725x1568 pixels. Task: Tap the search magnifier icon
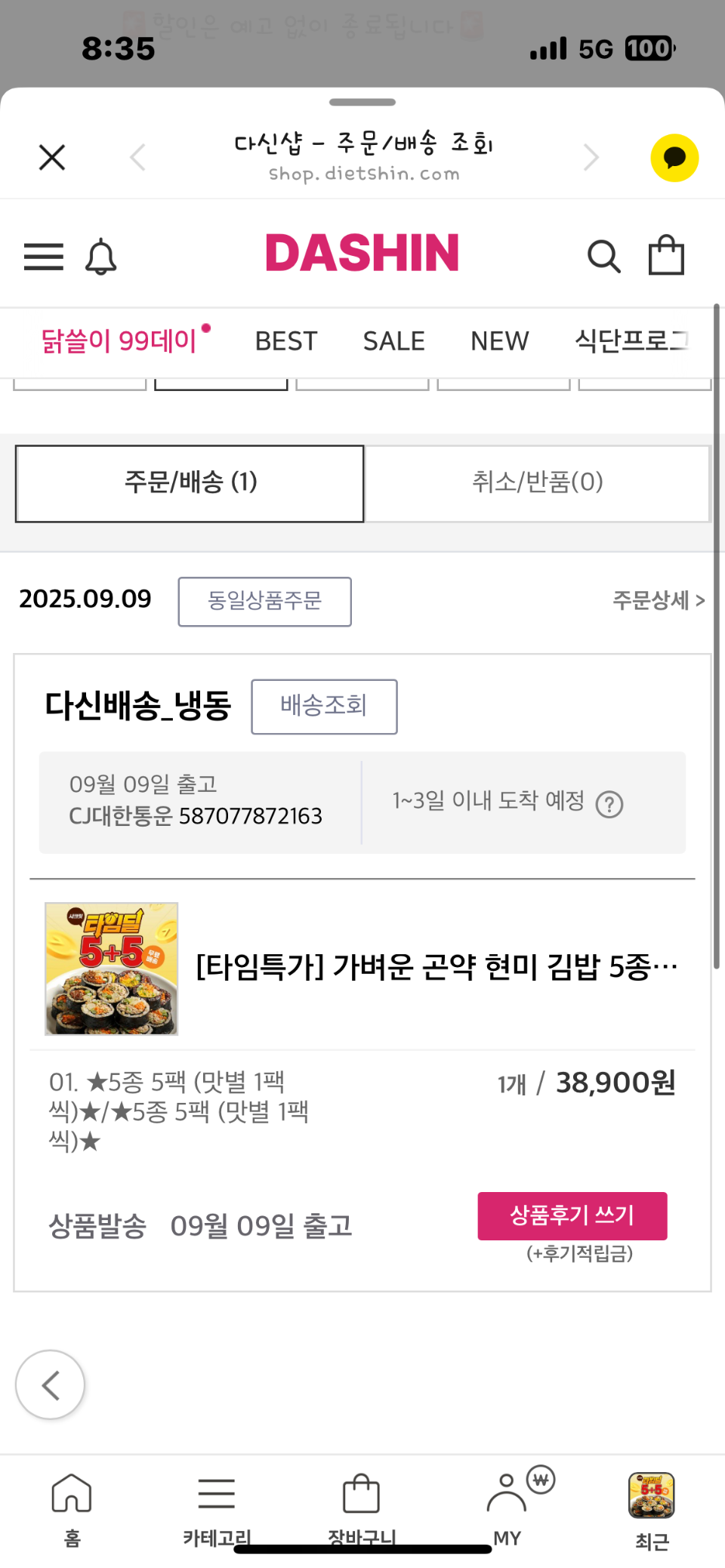coord(603,257)
